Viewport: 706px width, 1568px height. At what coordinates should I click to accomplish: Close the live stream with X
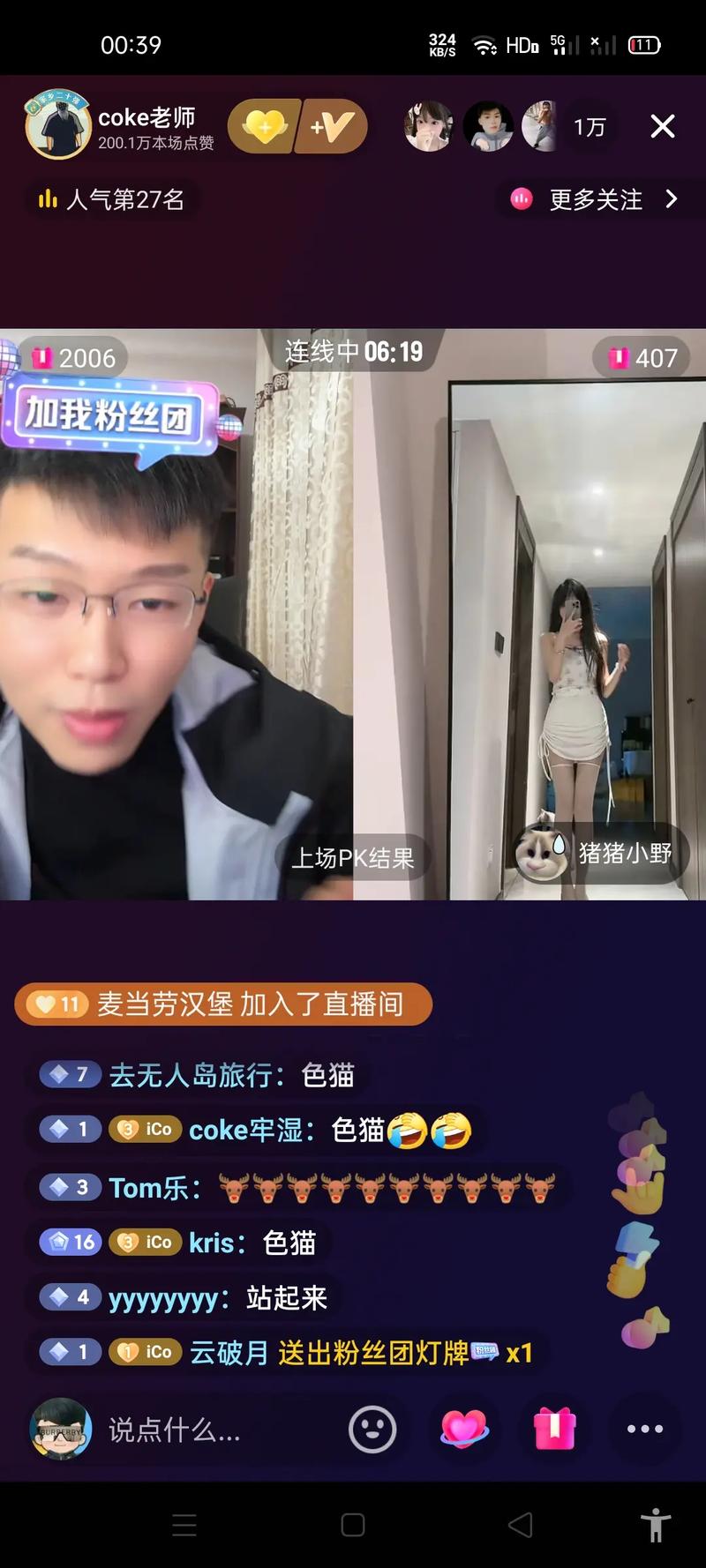tap(662, 127)
